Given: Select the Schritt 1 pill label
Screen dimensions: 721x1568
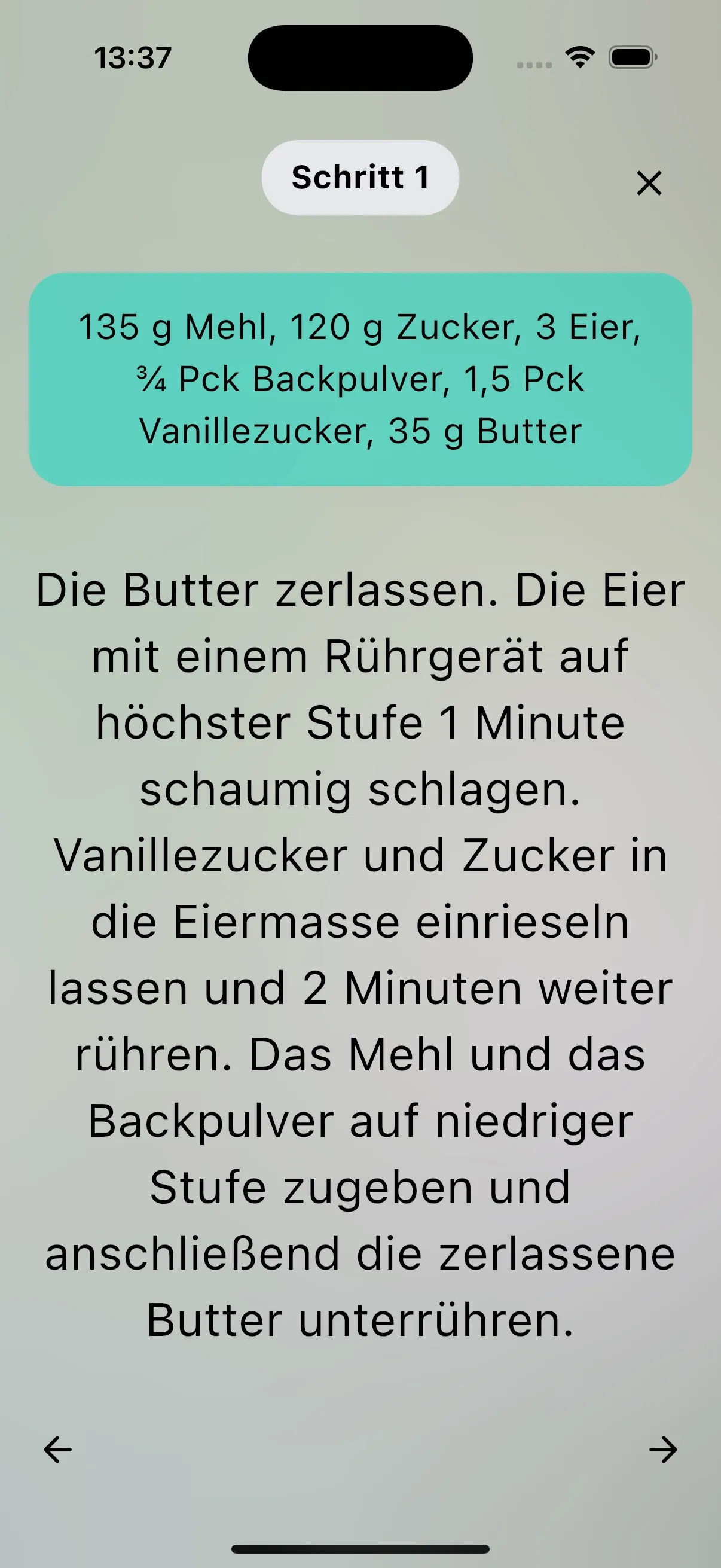Looking at the screenshot, I should (360, 177).
